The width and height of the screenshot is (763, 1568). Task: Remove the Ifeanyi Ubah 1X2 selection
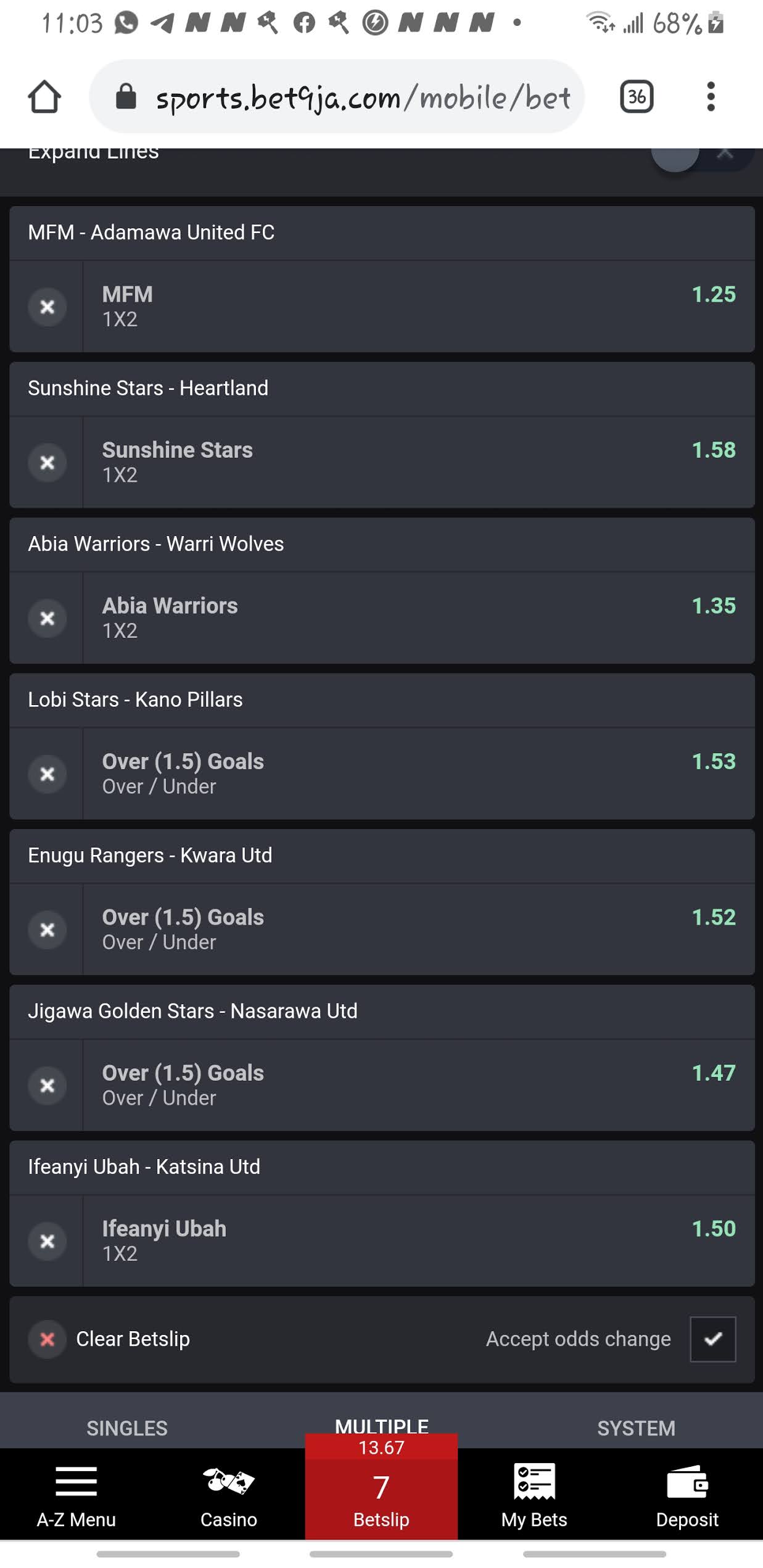(x=47, y=1241)
